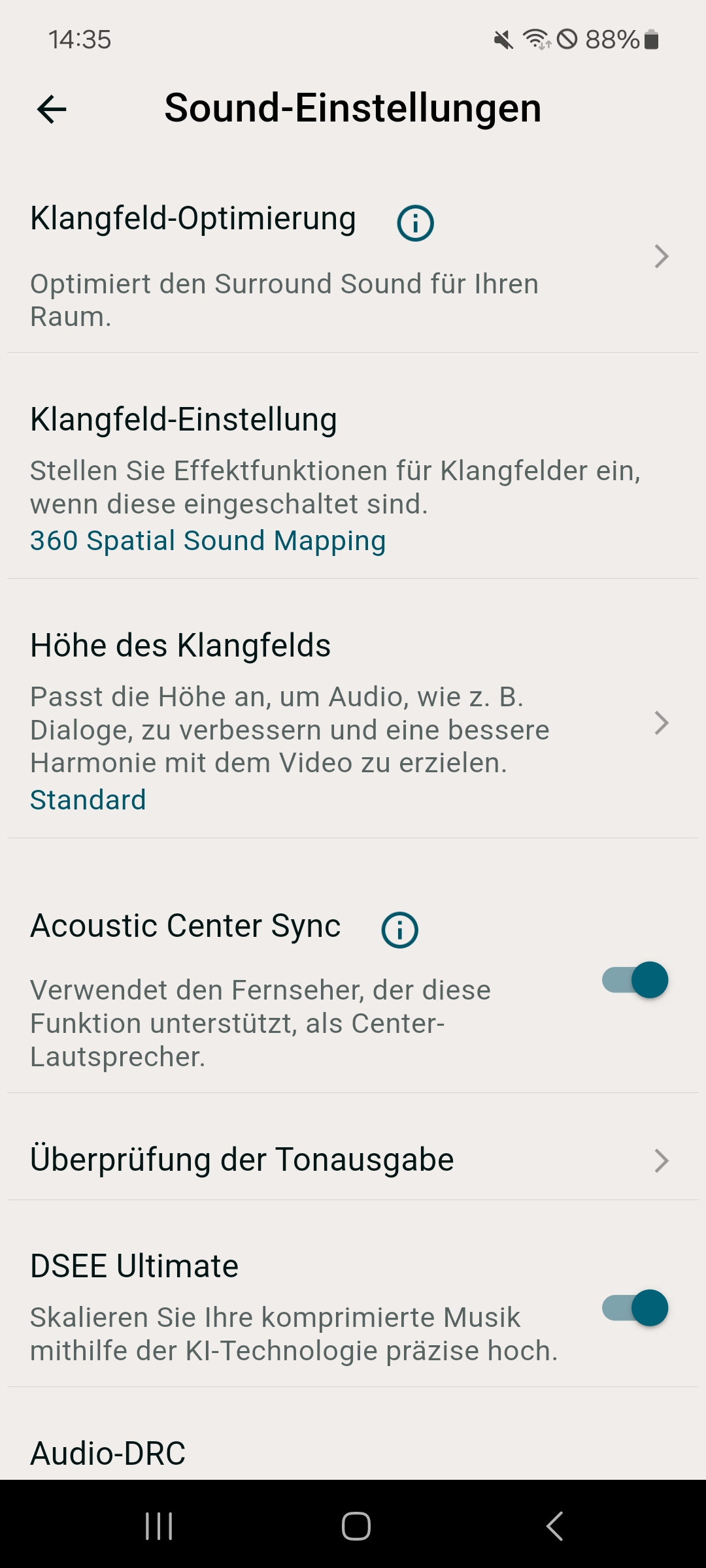Open the recent apps overview
The image size is (706, 1568).
159,1526
